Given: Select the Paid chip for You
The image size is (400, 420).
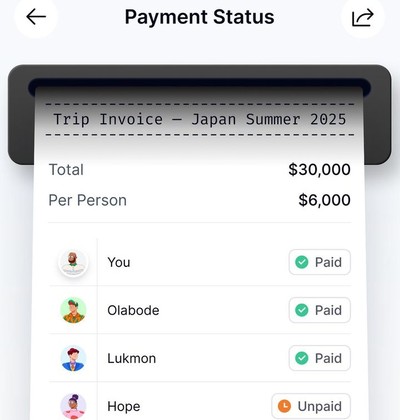Looking at the screenshot, I should (319, 262).
